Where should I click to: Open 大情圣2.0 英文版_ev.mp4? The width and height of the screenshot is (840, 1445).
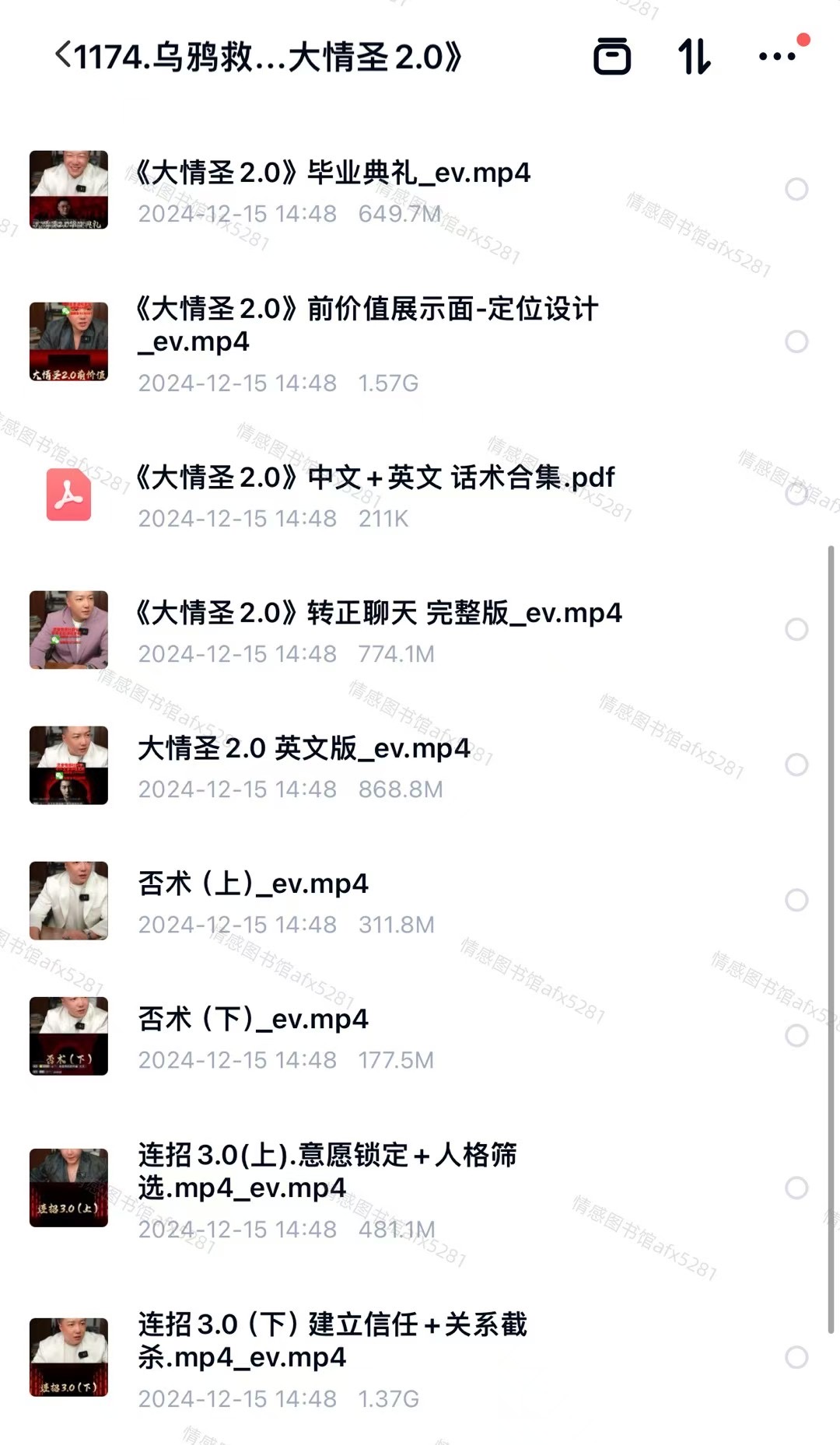304,748
